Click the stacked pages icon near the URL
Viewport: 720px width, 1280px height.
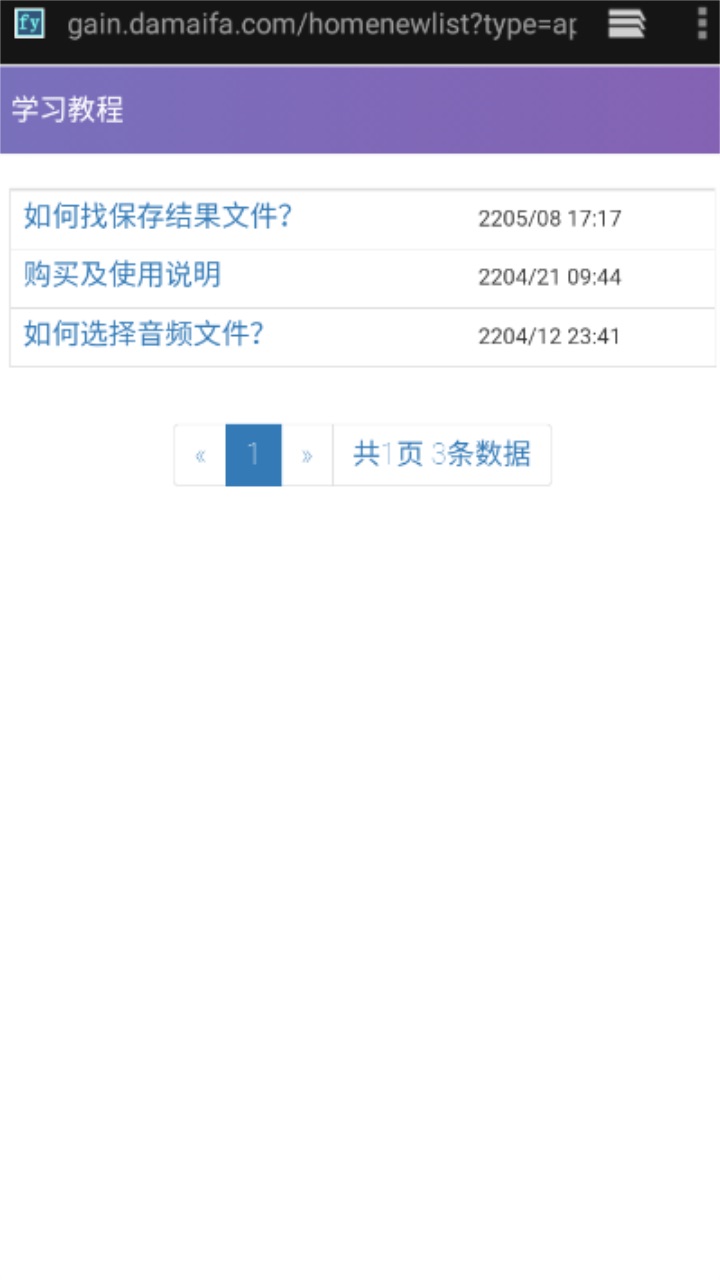pyautogui.click(x=625, y=25)
